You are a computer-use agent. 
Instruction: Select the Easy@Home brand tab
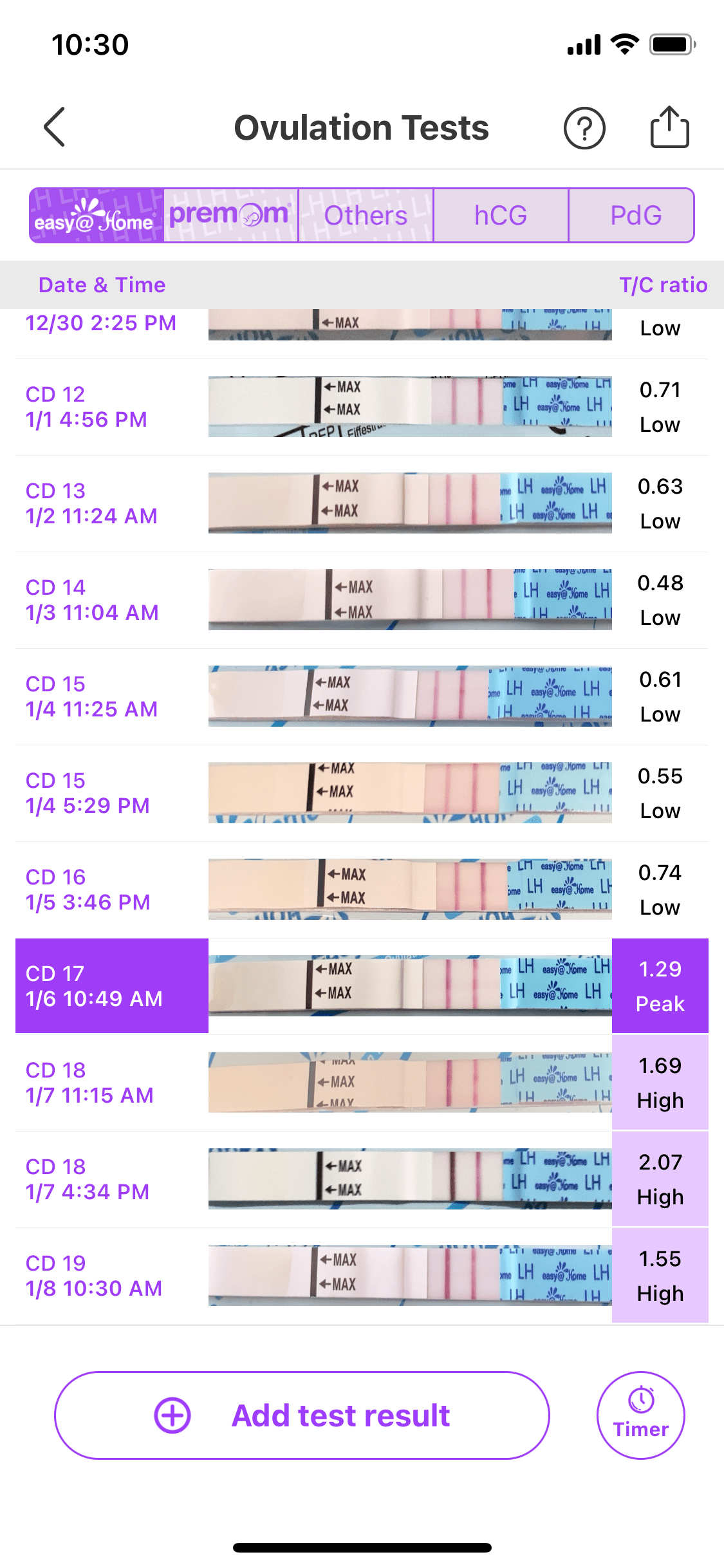[97, 216]
